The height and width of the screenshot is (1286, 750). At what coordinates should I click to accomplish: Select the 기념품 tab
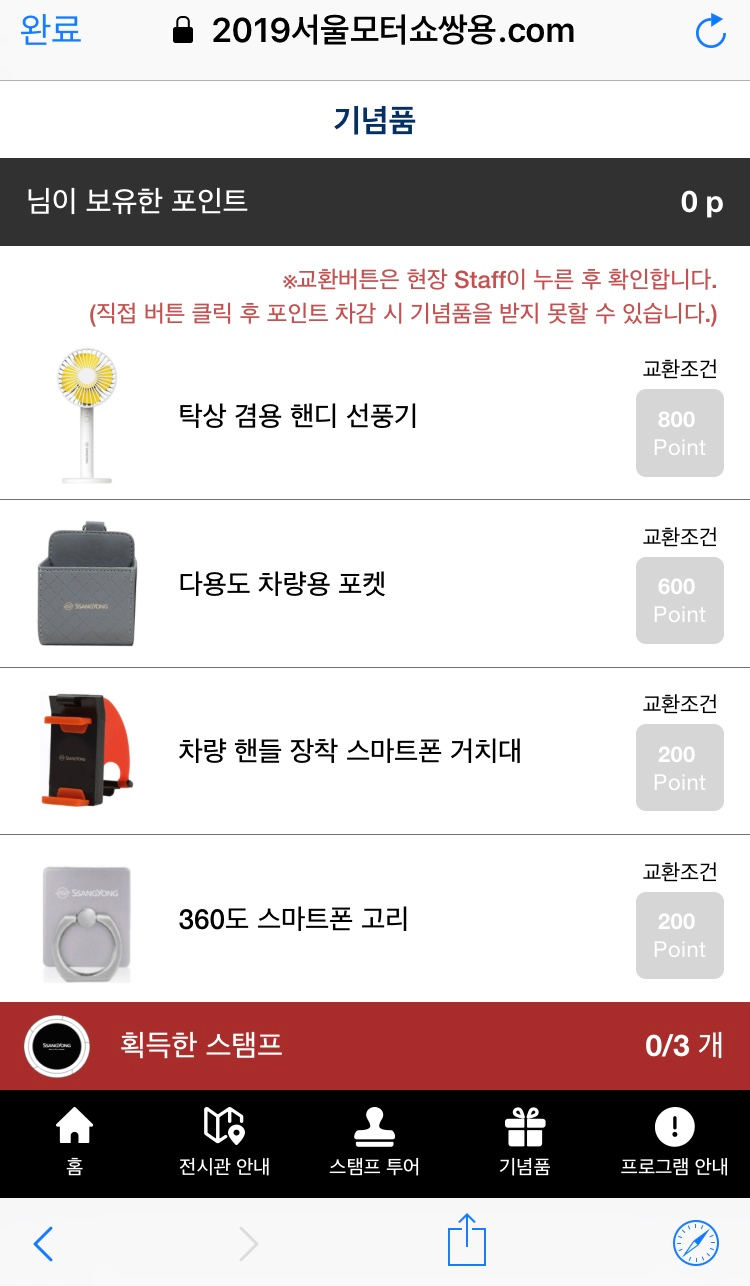(524, 1142)
